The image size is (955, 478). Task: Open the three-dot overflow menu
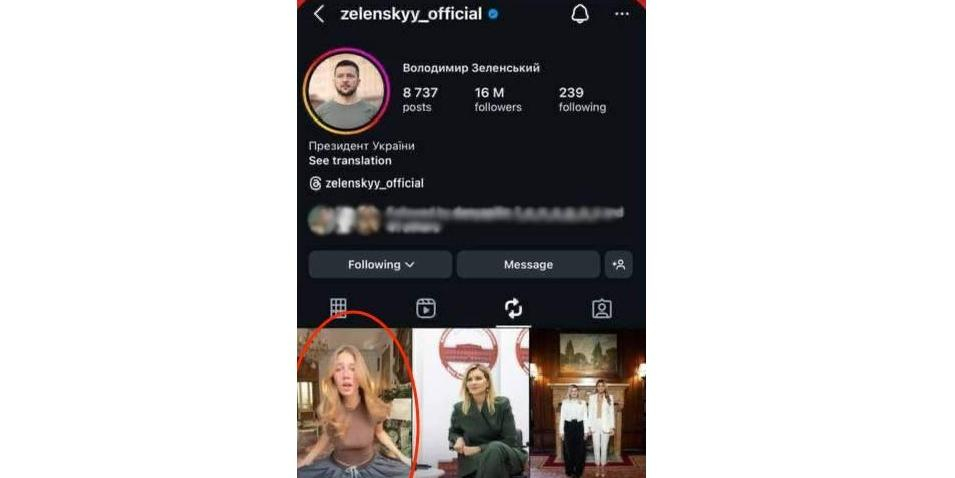point(622,14)
